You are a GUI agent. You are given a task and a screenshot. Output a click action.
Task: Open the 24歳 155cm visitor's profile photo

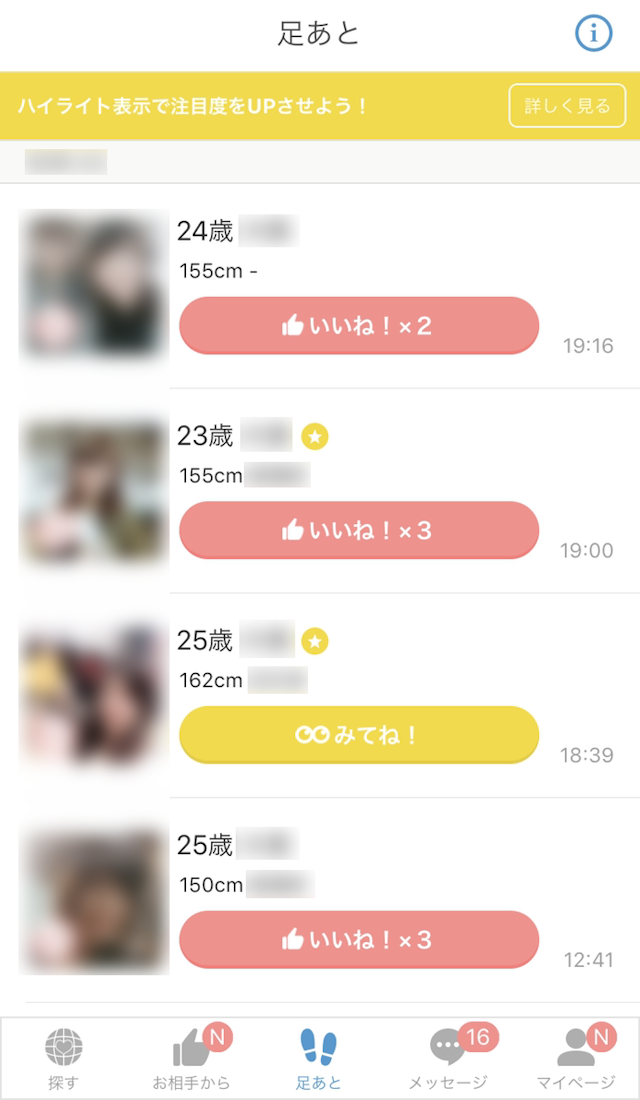coord(94,286)
